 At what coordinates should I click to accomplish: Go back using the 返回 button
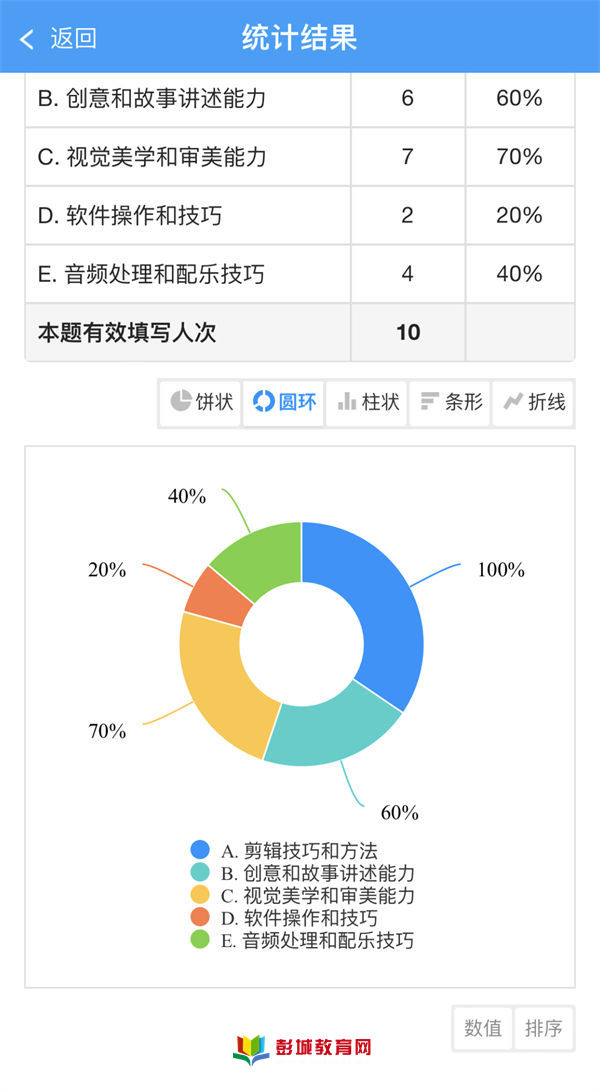pyautogui.click(x=58, y=38)
